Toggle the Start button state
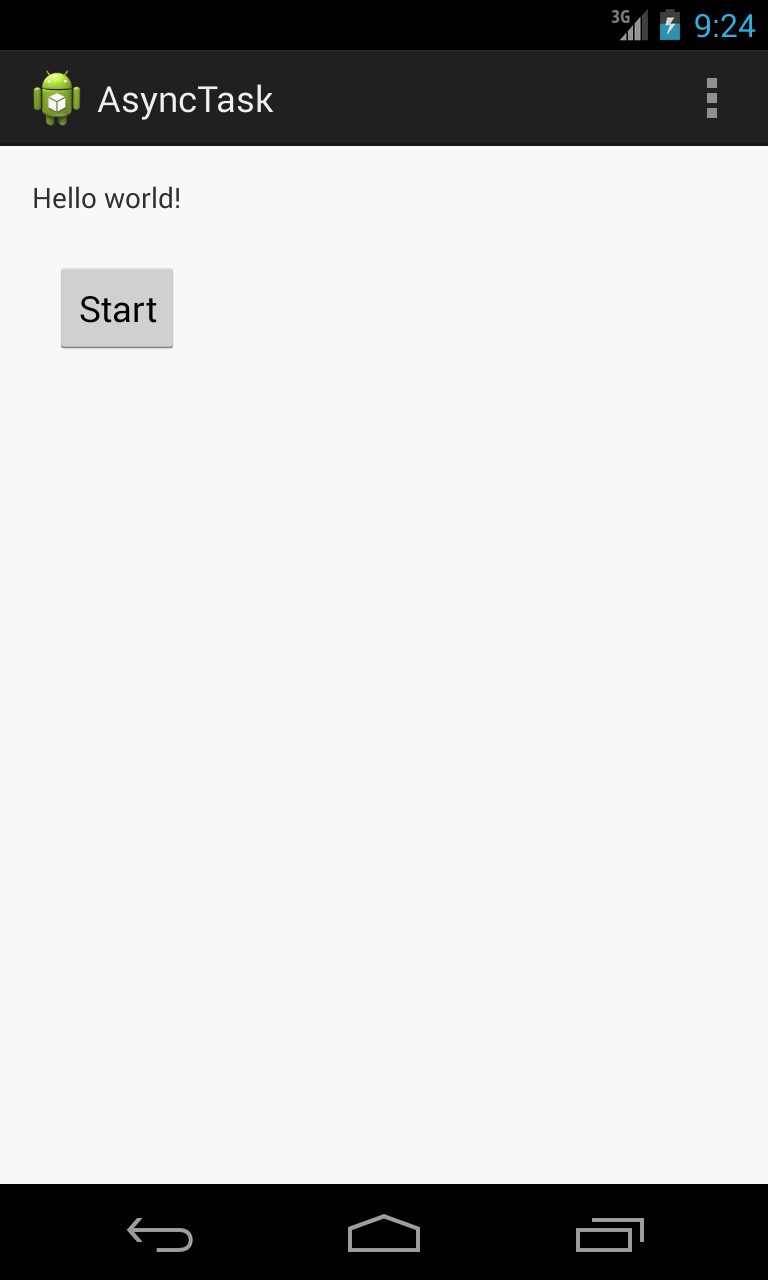This screenshot has width=768, height=1280. pos(116,308)
